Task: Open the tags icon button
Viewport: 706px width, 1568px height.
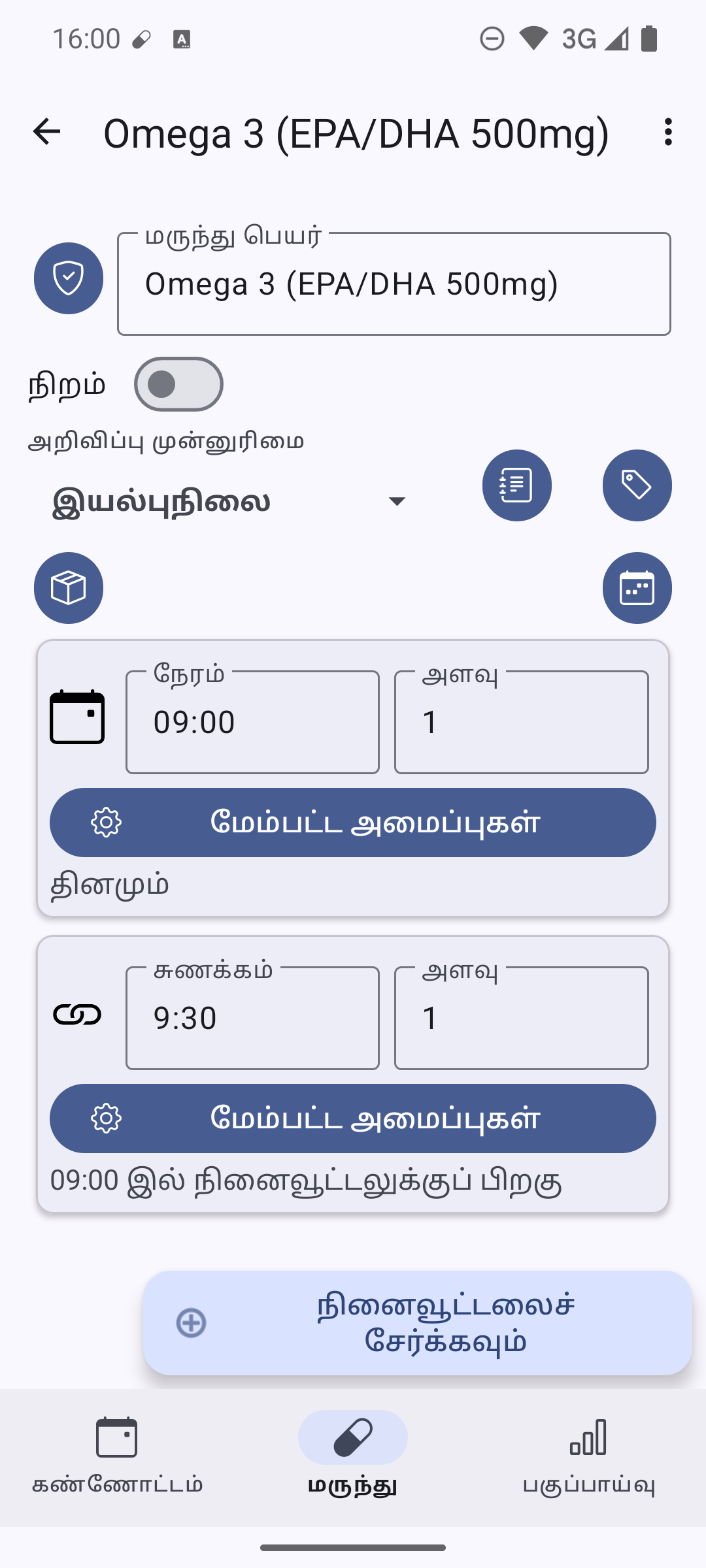Action: [x=637, y=485]
